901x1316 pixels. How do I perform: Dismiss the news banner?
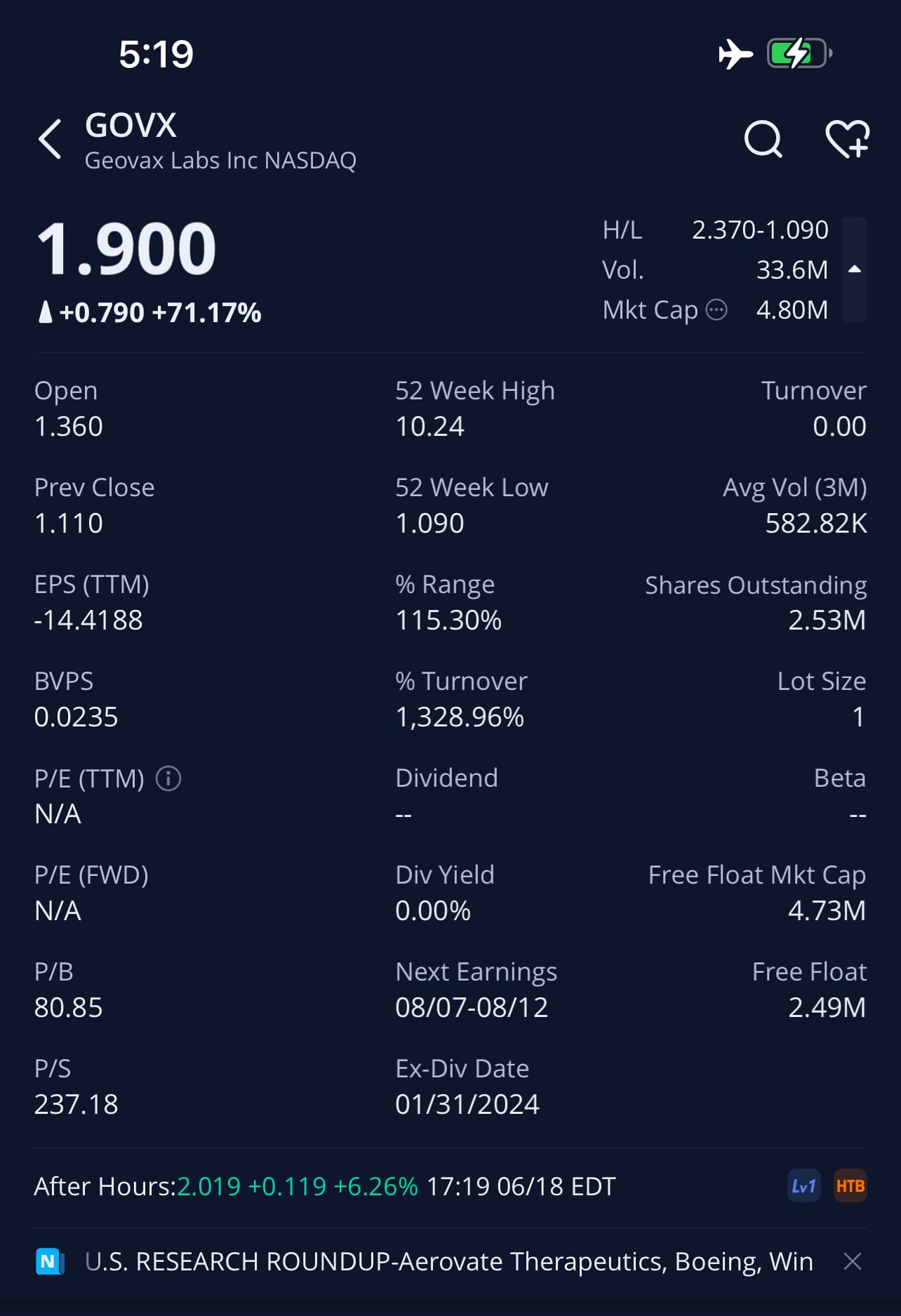coord(853,1261)
